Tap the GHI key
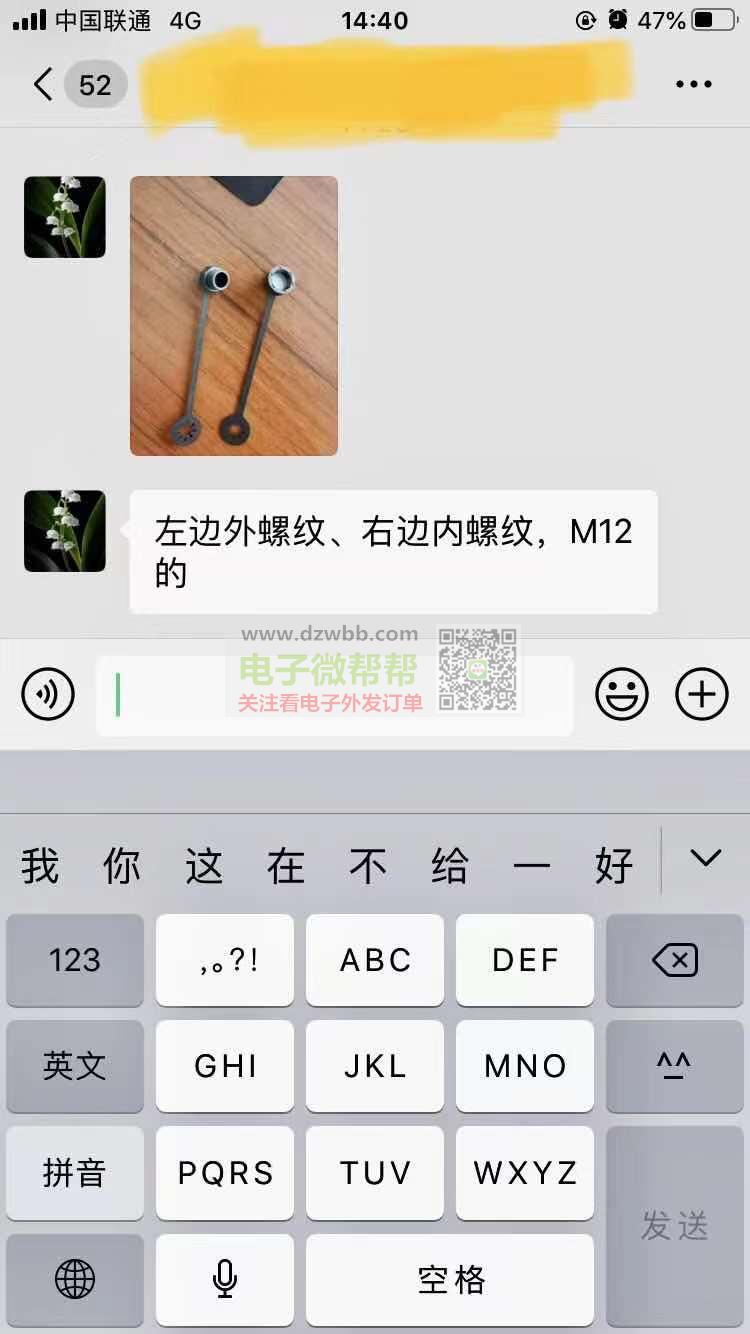Viewport: 750px width, 1334px height. pyautogui.click(x=225, y=1066)
